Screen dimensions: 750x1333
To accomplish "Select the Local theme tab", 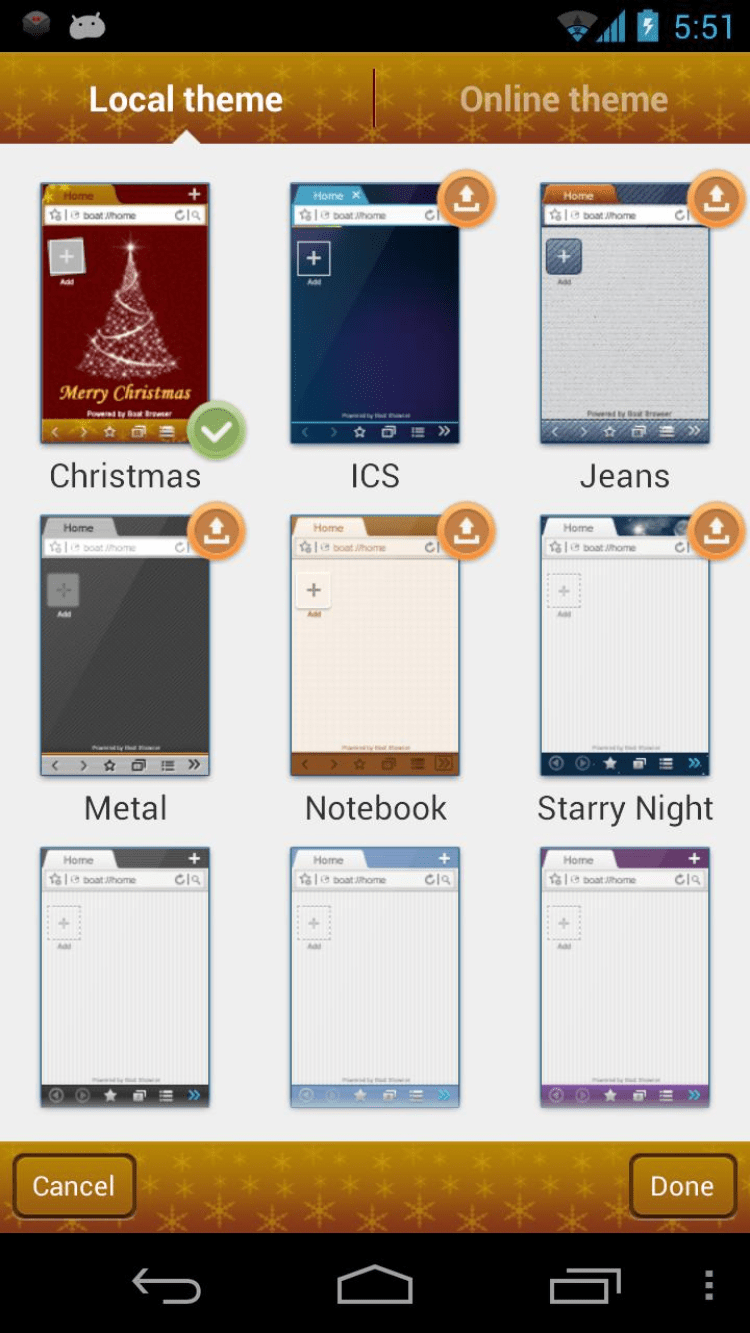I will (186, 99).
